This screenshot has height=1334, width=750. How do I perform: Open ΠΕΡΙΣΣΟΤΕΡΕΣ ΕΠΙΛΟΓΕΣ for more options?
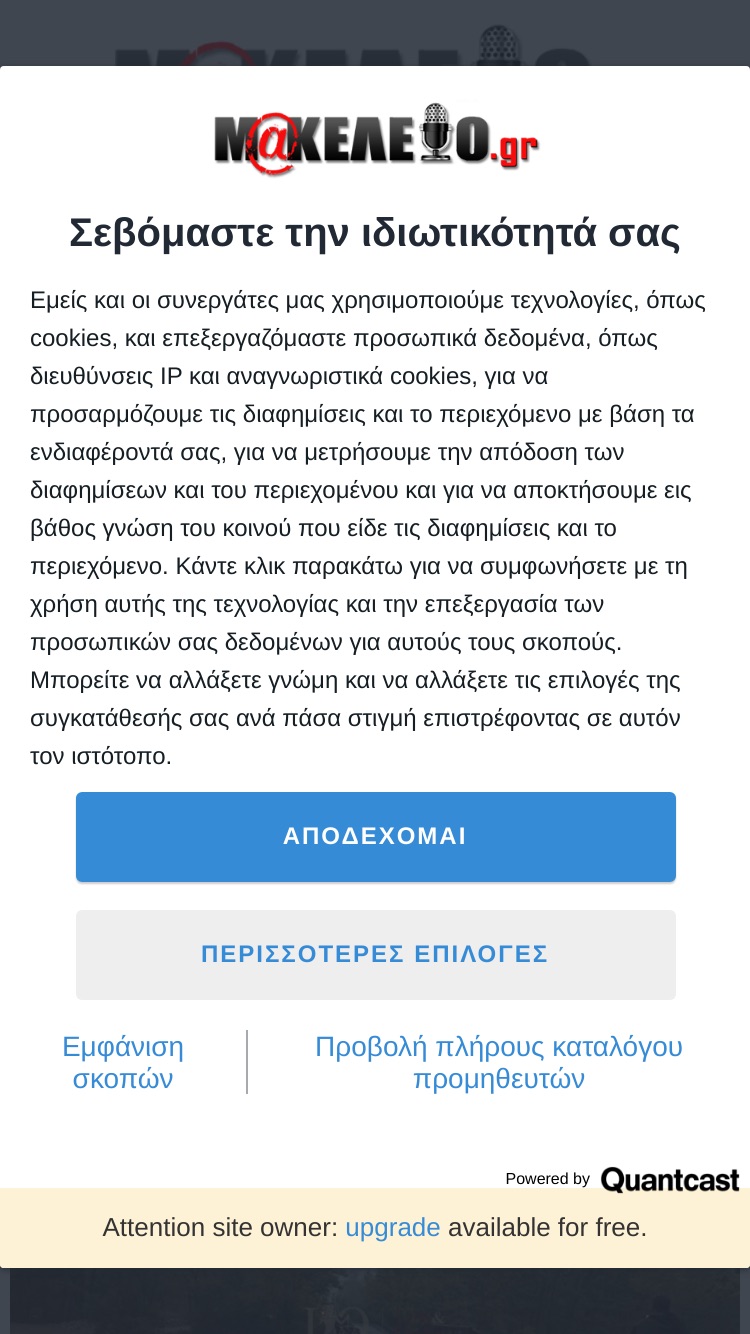pyautogui.click(x=375, y=954)
